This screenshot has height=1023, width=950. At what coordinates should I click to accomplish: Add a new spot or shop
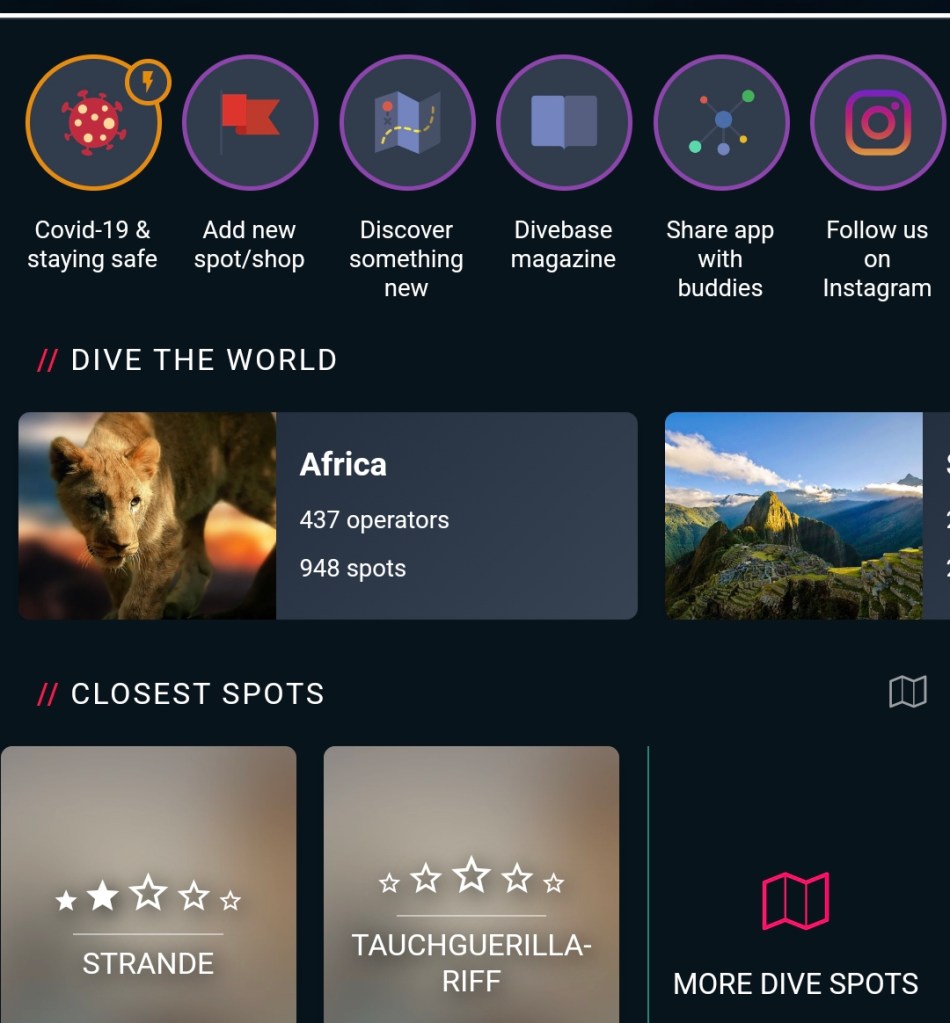249,123
